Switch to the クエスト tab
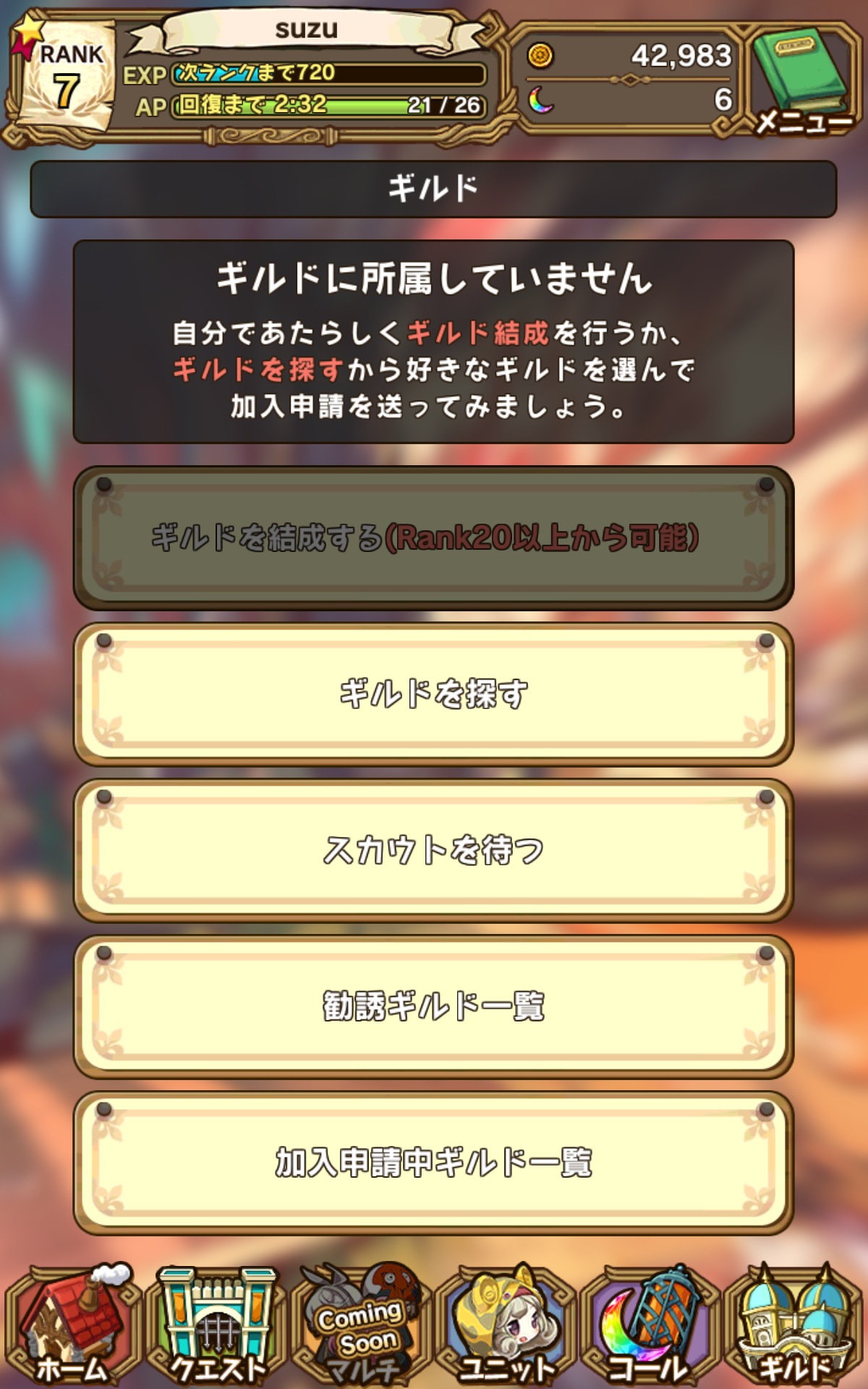 point(217,1324)
